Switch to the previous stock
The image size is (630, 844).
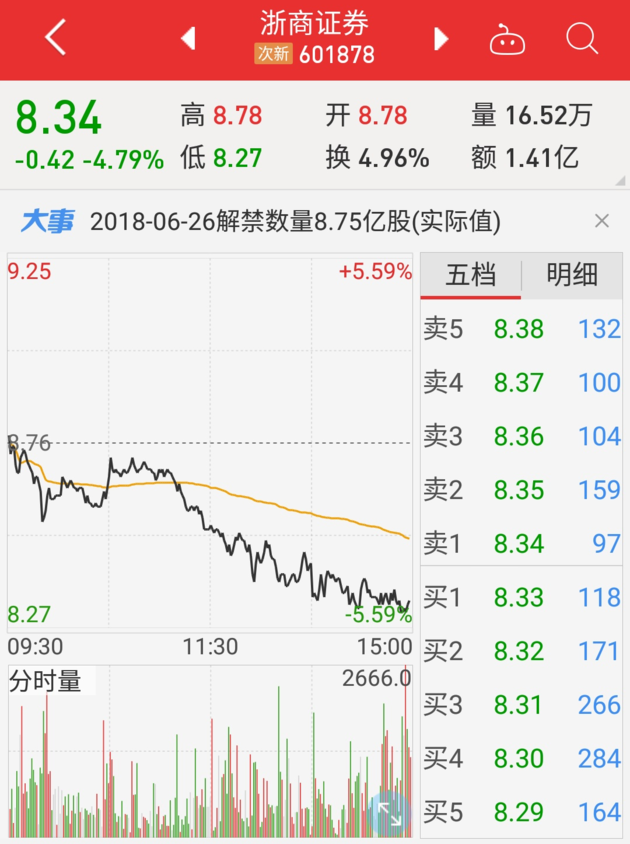click(x=187, y=38)
